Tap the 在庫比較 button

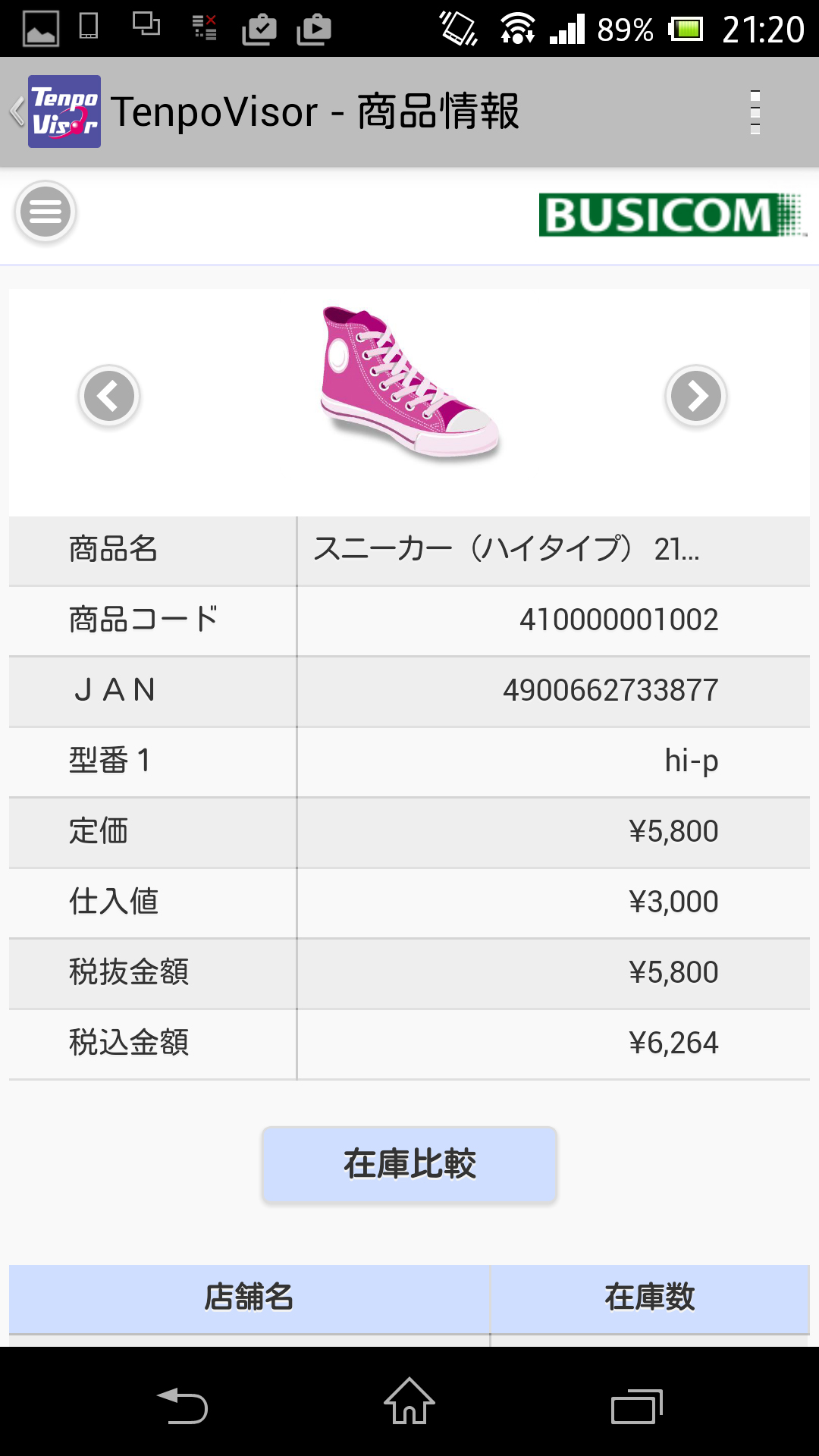point(409,1164)
